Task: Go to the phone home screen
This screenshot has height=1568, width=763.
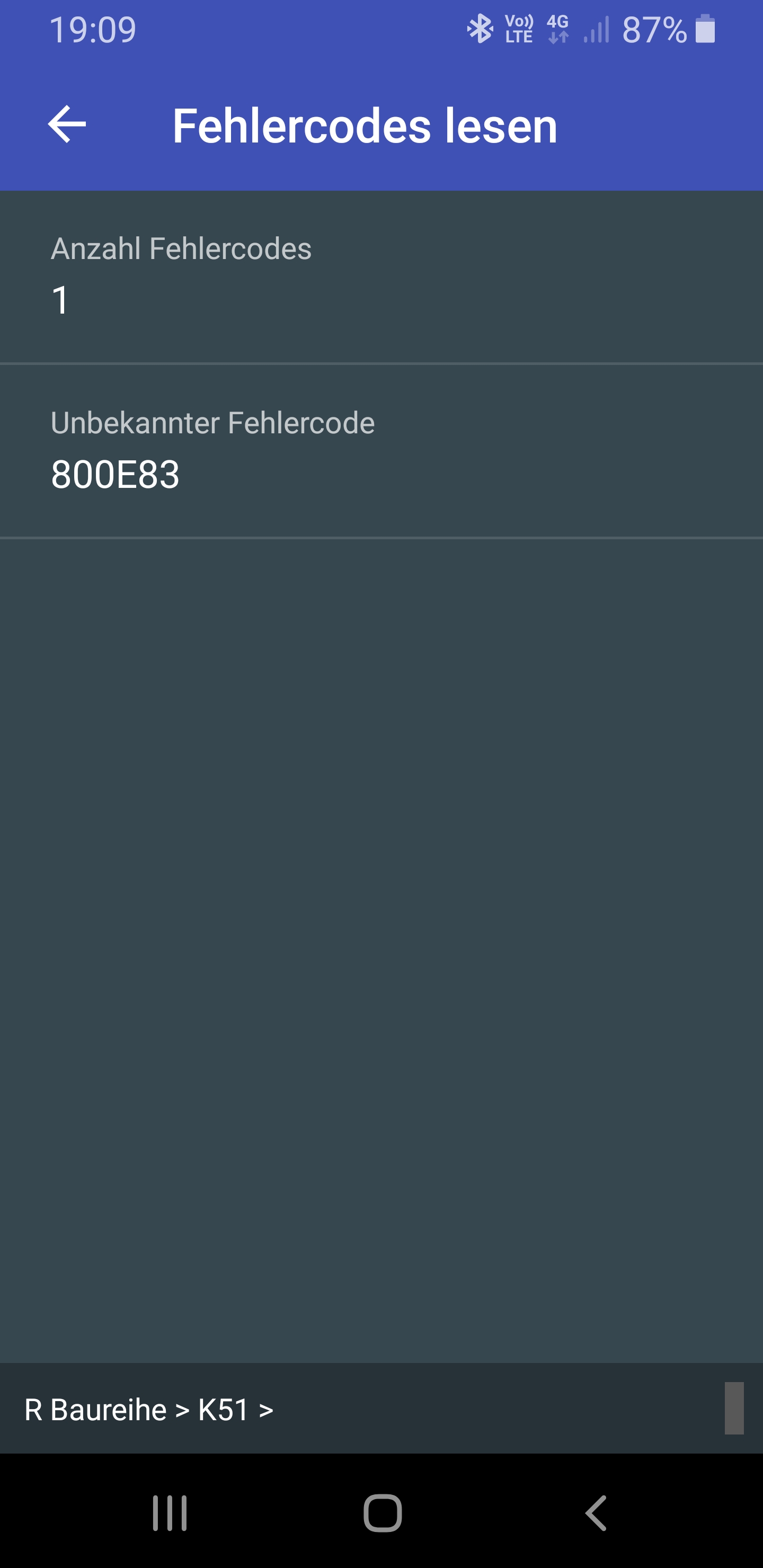Action: (x=383, y=1512)
